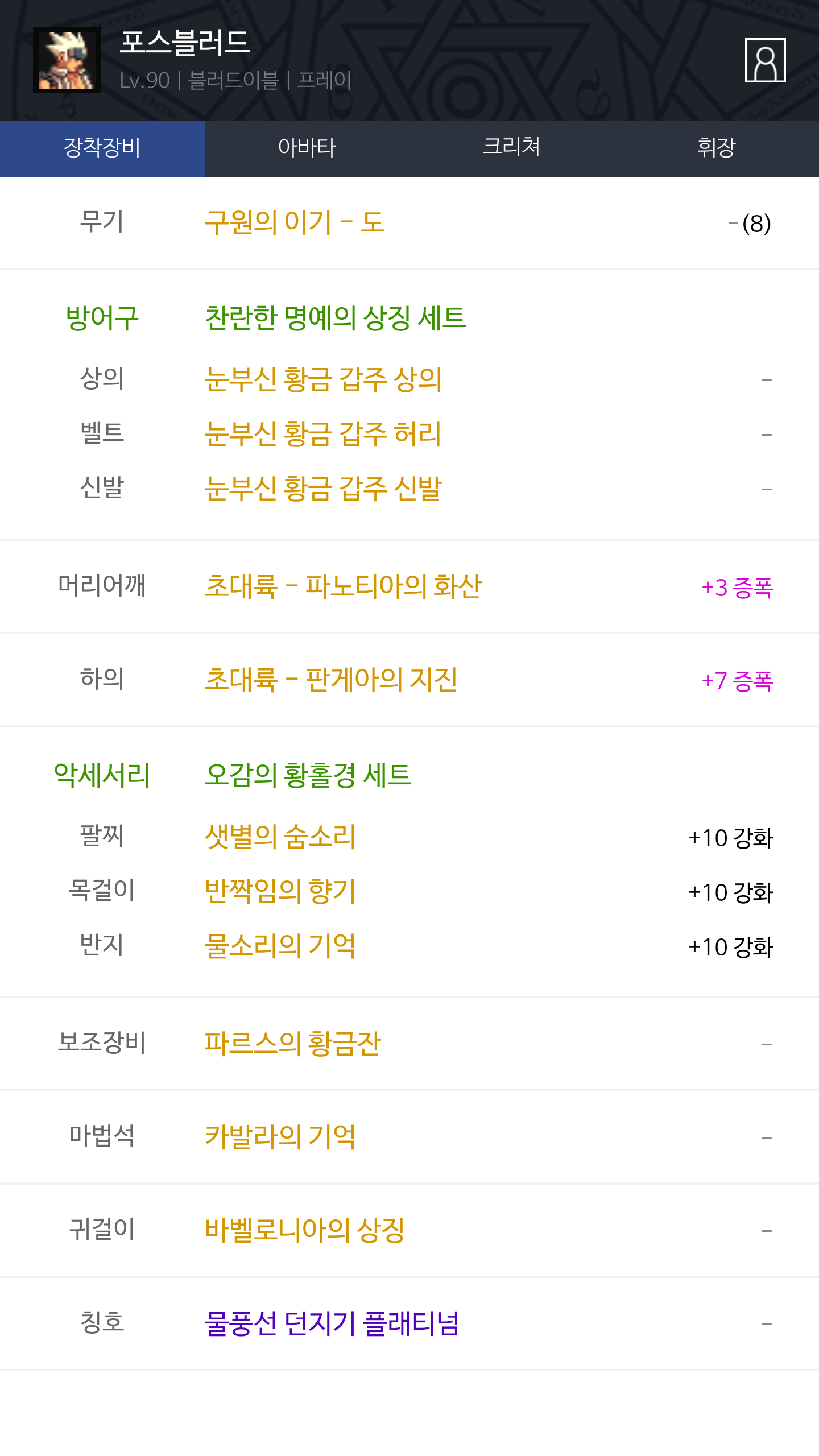Image resolution: width=819 pixels, height=1456 pixels.
Task: Switch to the 아바타 tab
Action: (307, 148)
